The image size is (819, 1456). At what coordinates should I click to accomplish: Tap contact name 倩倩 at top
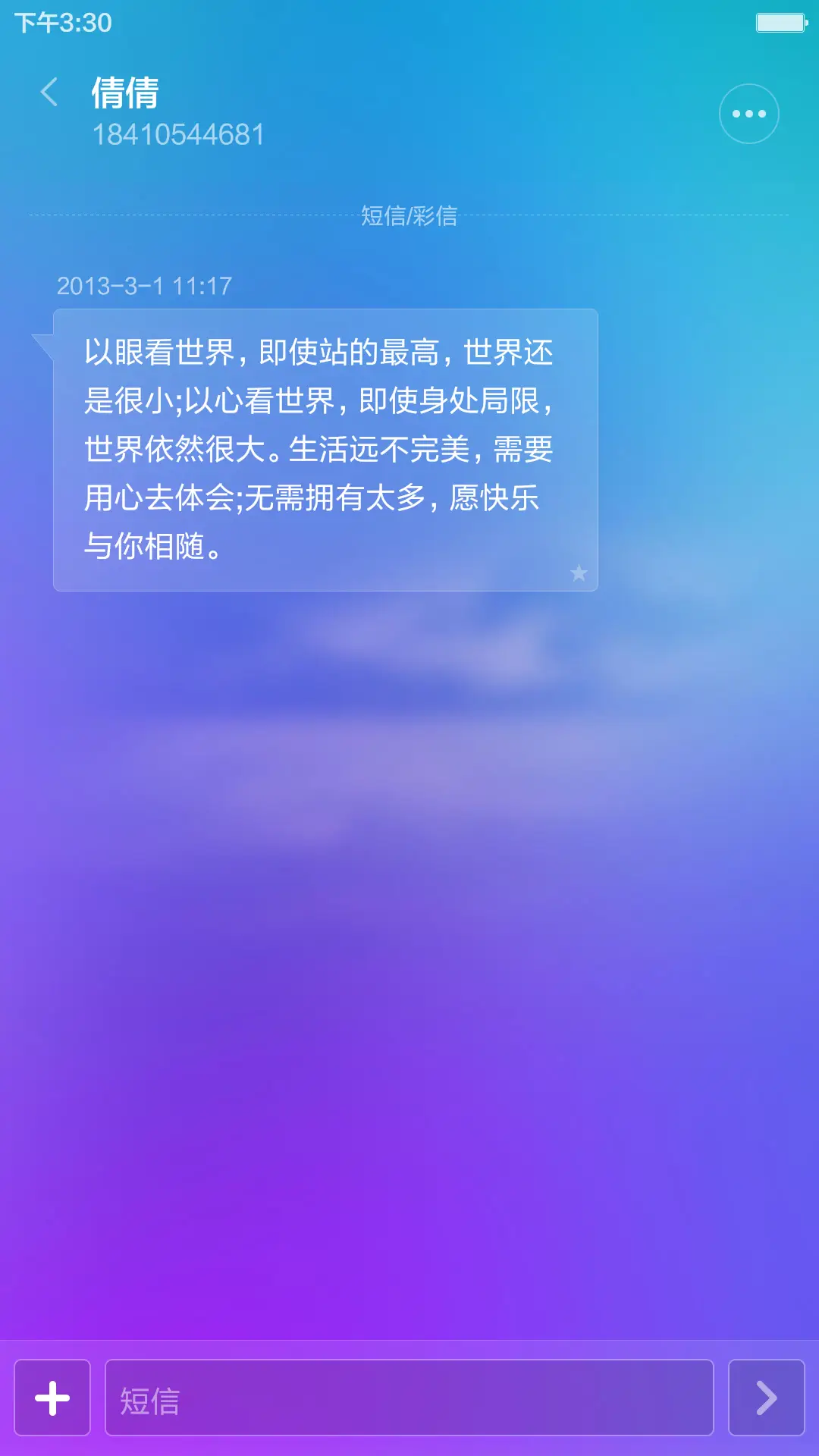(x=124, y=96)
